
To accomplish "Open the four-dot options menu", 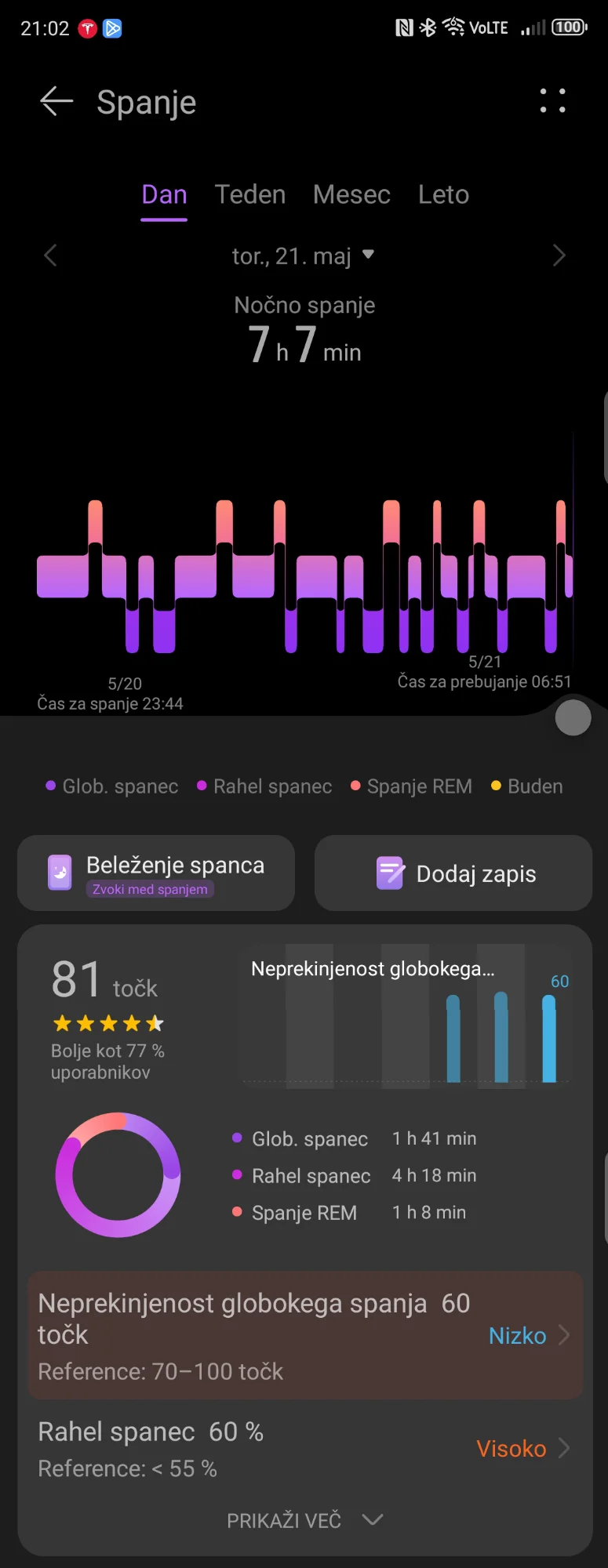I will (x=552, y=101).
